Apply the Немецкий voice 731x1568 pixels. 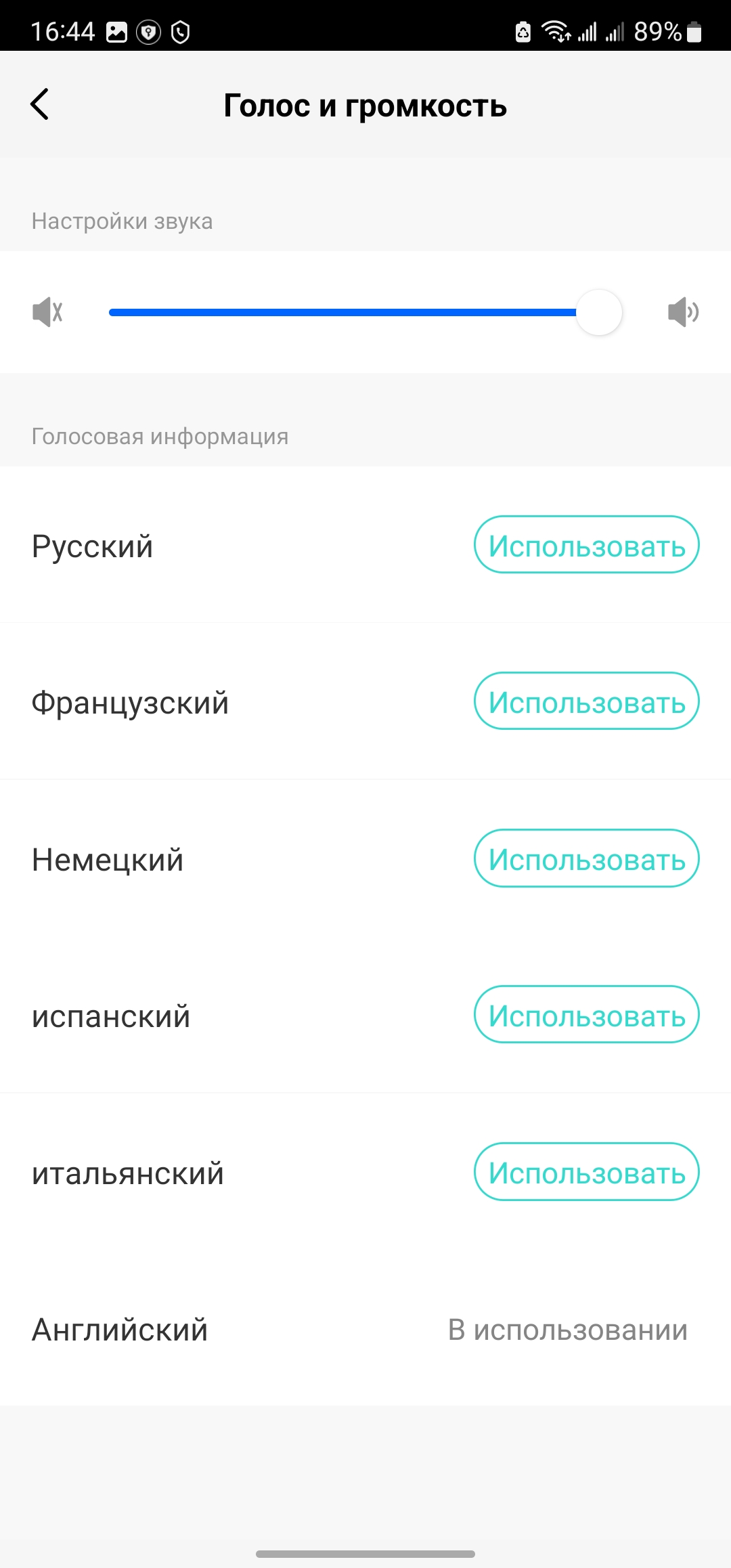pos(586,858)
